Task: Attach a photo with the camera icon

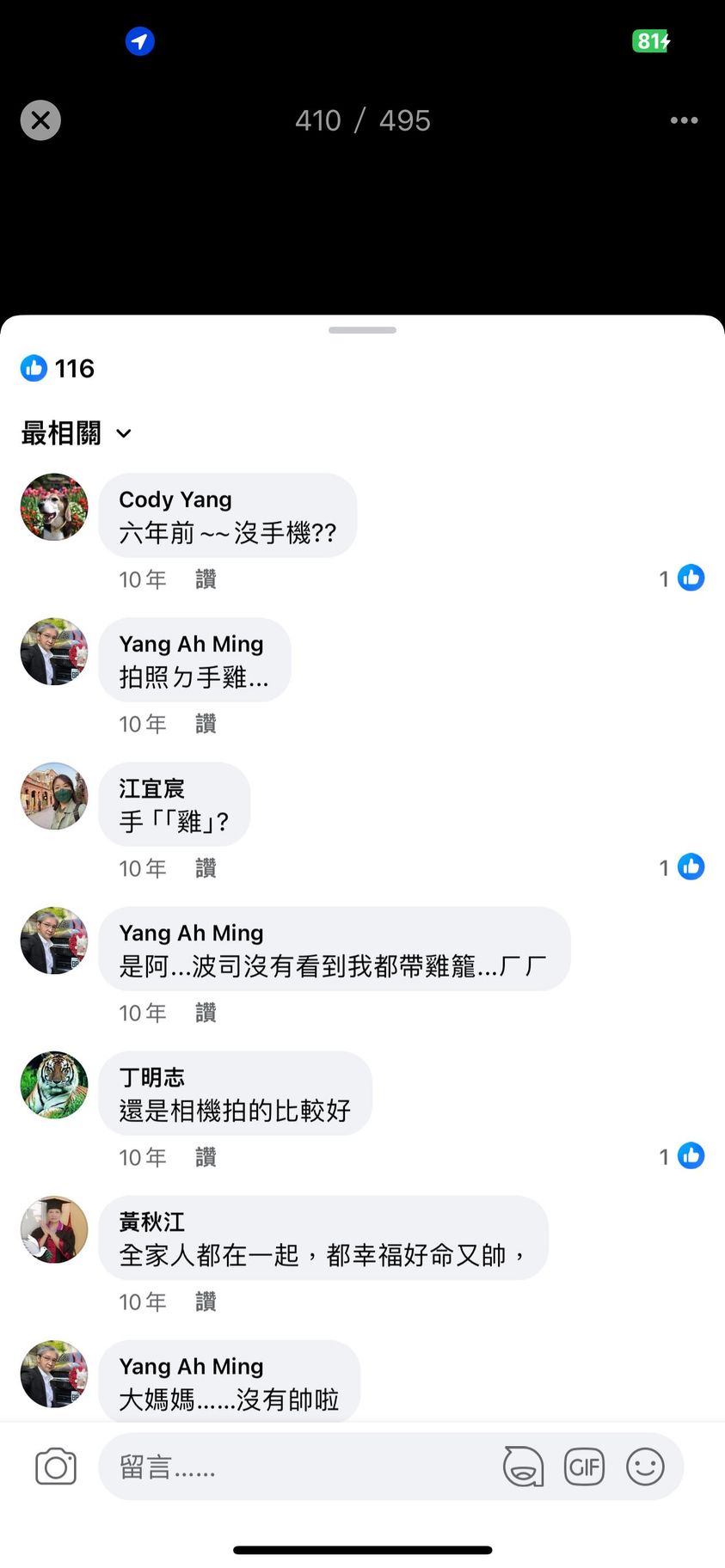Action: click(x=56, y=1467)
